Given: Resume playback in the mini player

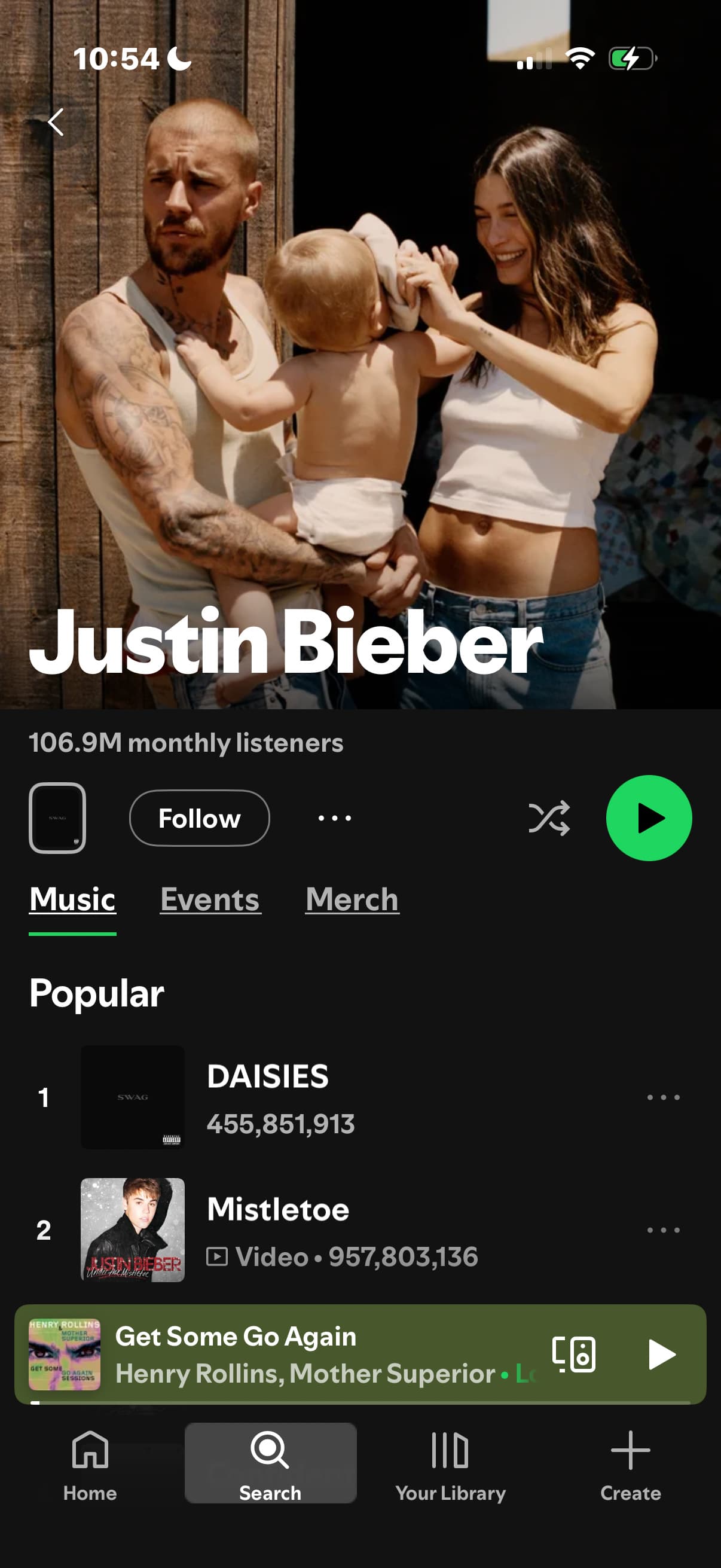Looking at the screenshot, I should tap(661, 1354).
